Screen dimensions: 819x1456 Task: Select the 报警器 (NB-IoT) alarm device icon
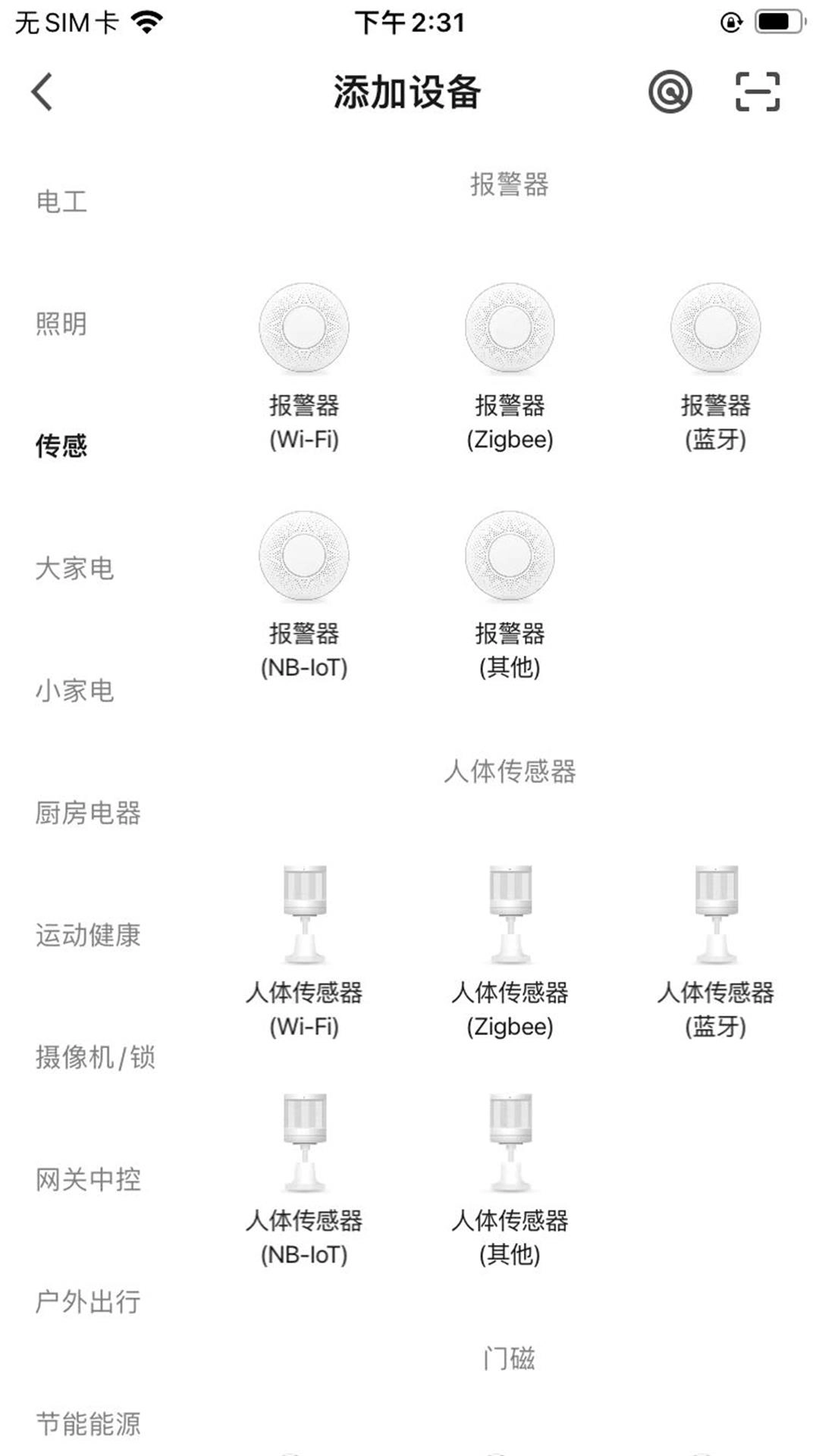tap(303, 554)
